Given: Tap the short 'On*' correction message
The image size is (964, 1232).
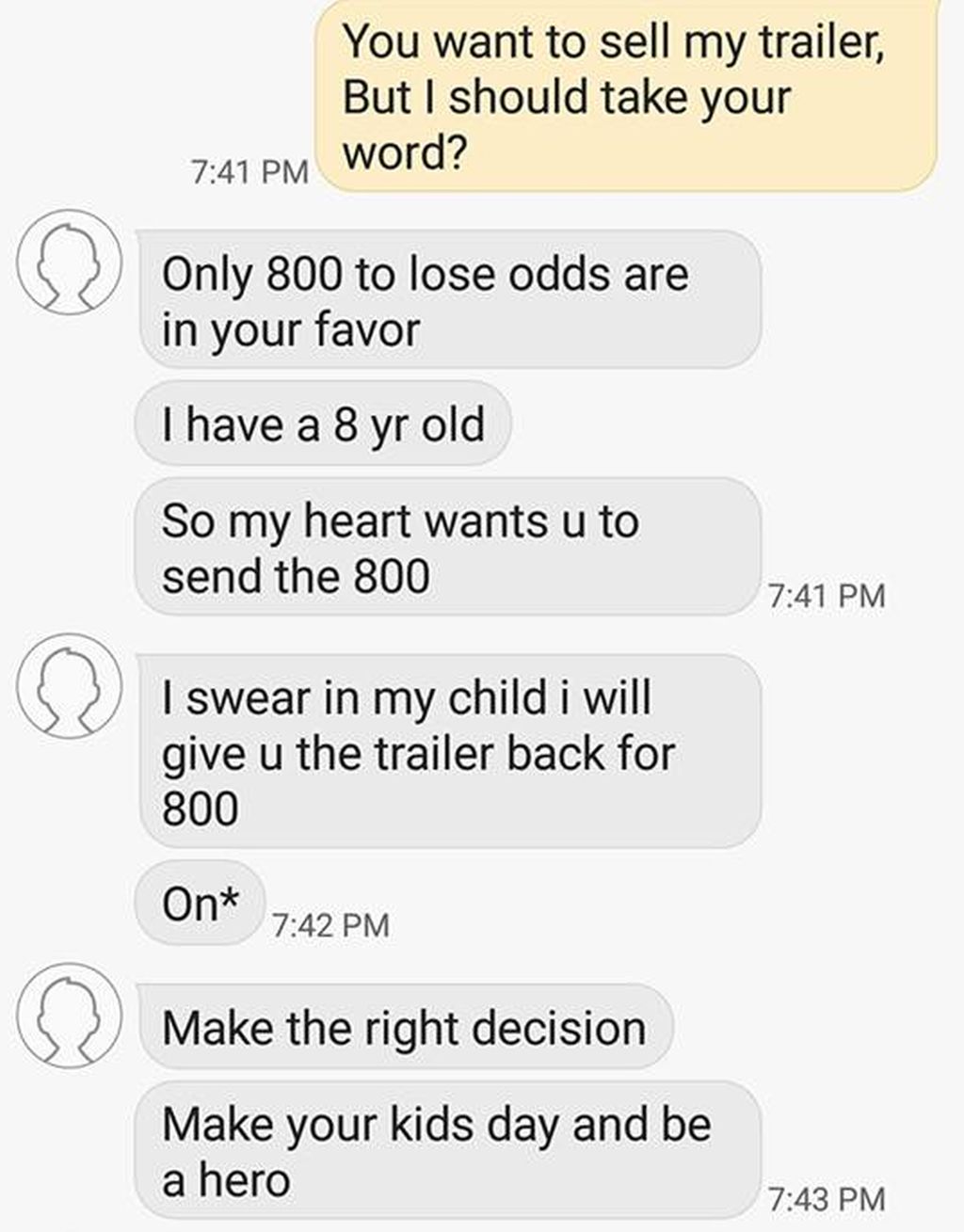Looking at the screenshot, I should pyautogui.click(x=200, y=901).
